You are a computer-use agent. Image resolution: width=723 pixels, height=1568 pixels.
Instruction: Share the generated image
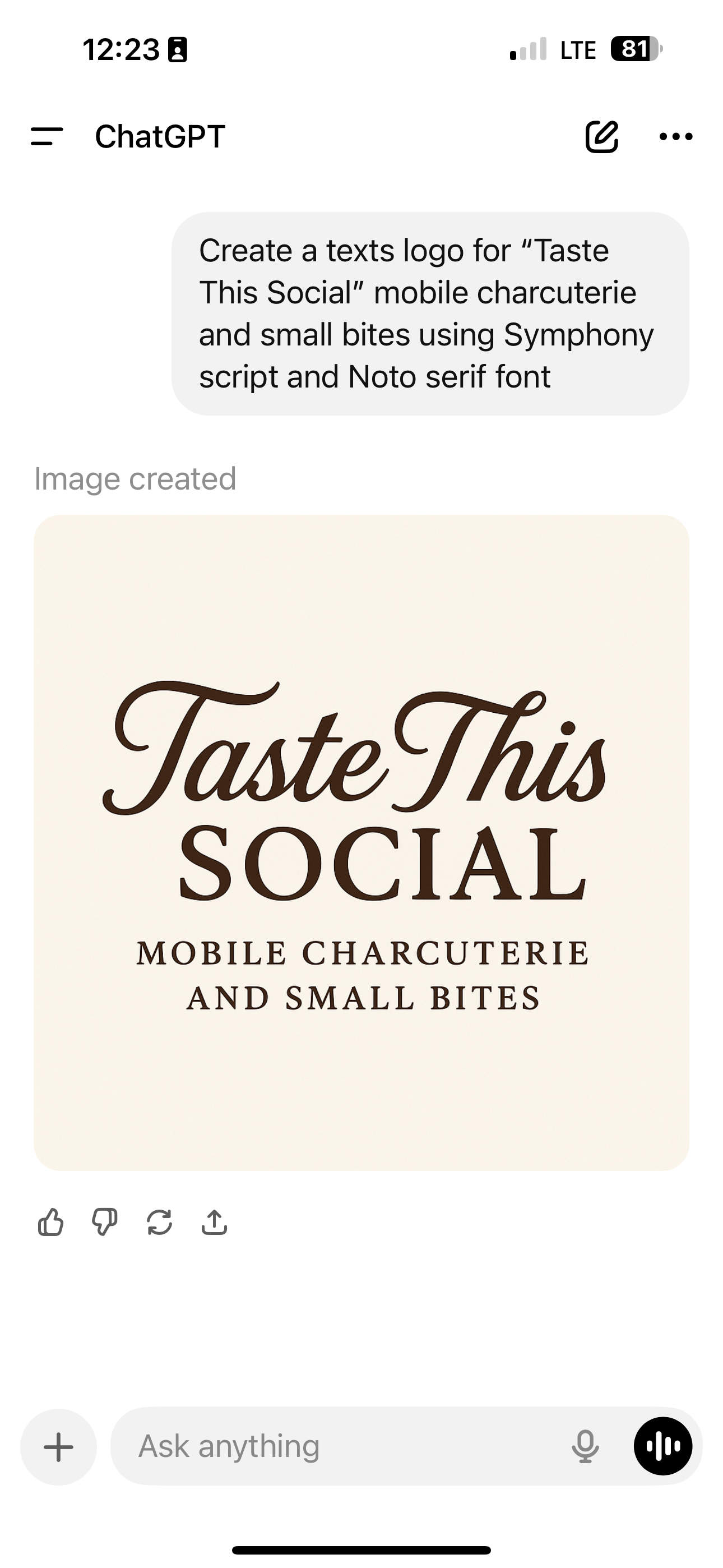click(x=214, y=1221)
